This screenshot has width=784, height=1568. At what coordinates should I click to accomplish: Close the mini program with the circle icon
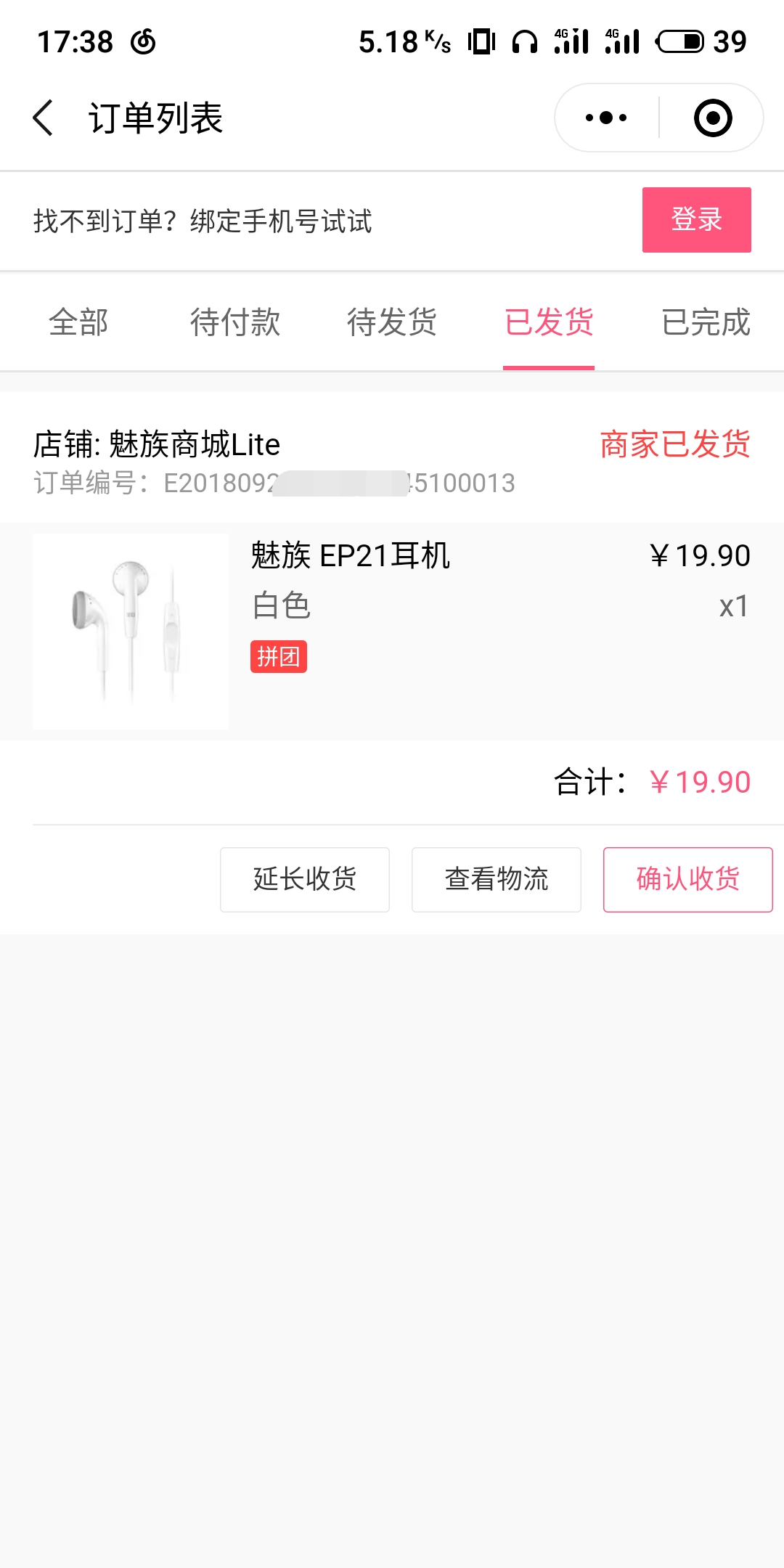pos(712,118)
